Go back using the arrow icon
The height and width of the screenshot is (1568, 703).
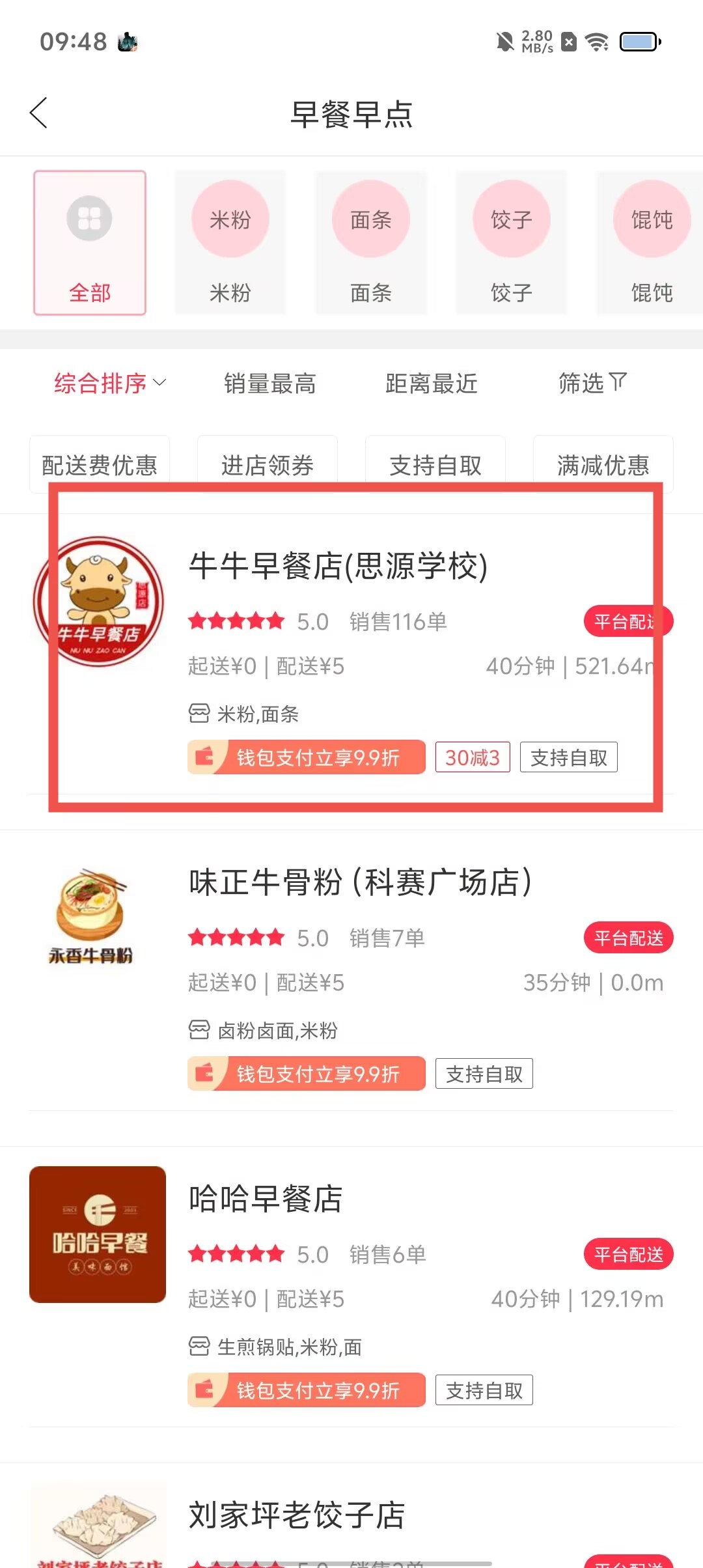[x=39, y=113]
